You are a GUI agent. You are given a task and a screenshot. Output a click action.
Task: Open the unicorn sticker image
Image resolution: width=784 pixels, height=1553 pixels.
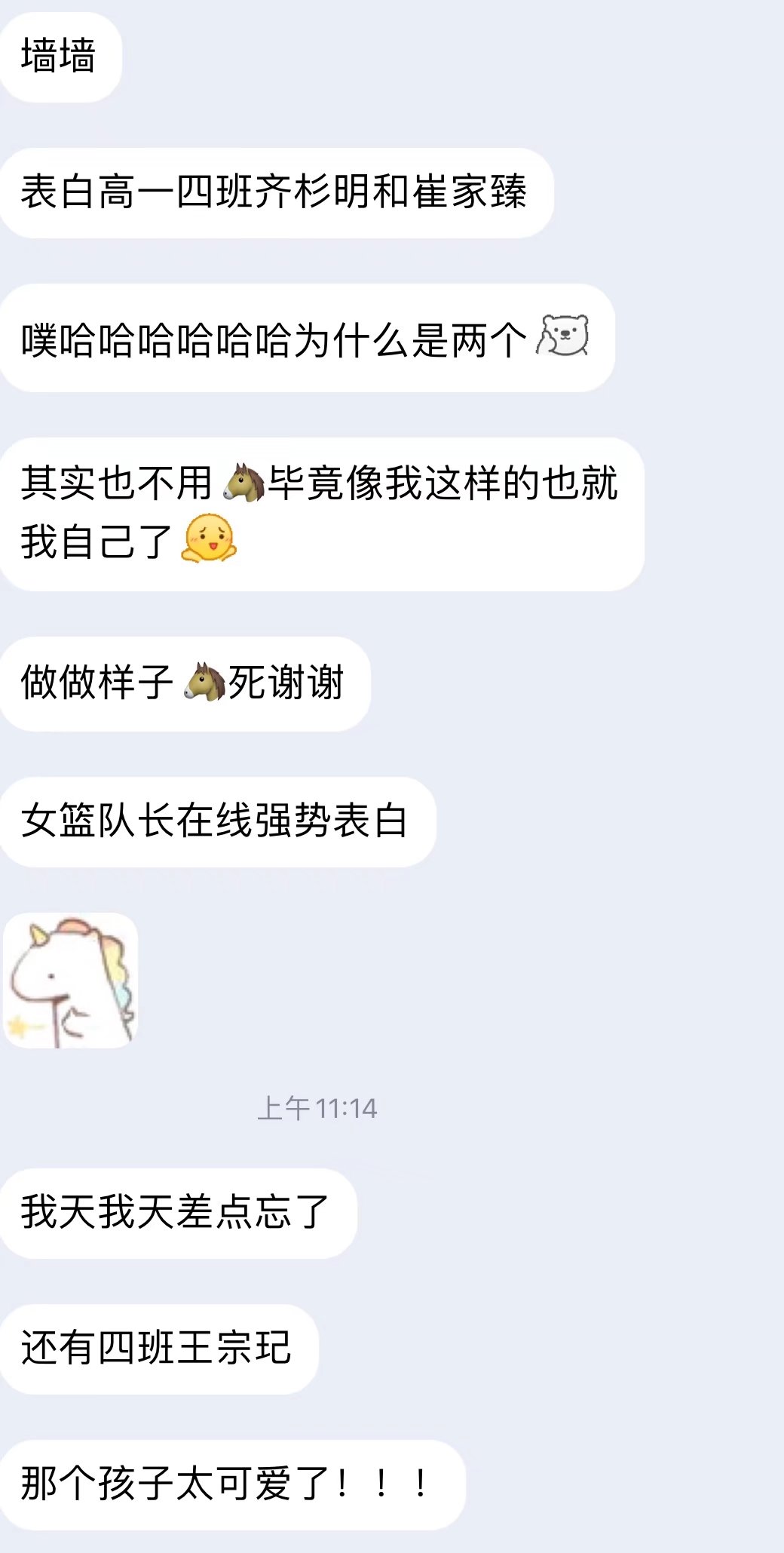point(71,980)
